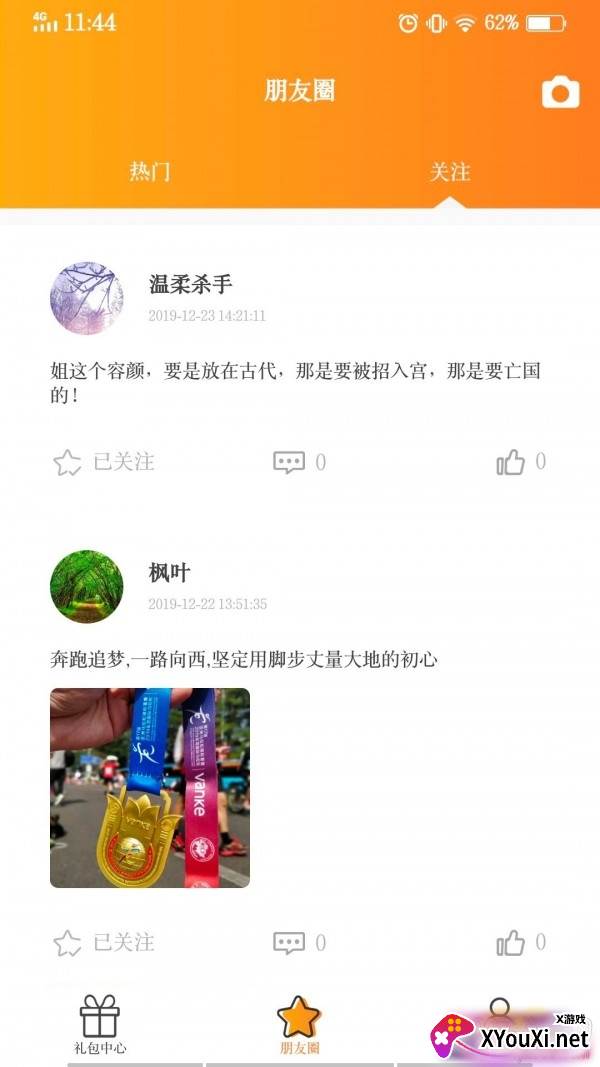
Task: Select the 关注 tab
Action: point(449,171)
